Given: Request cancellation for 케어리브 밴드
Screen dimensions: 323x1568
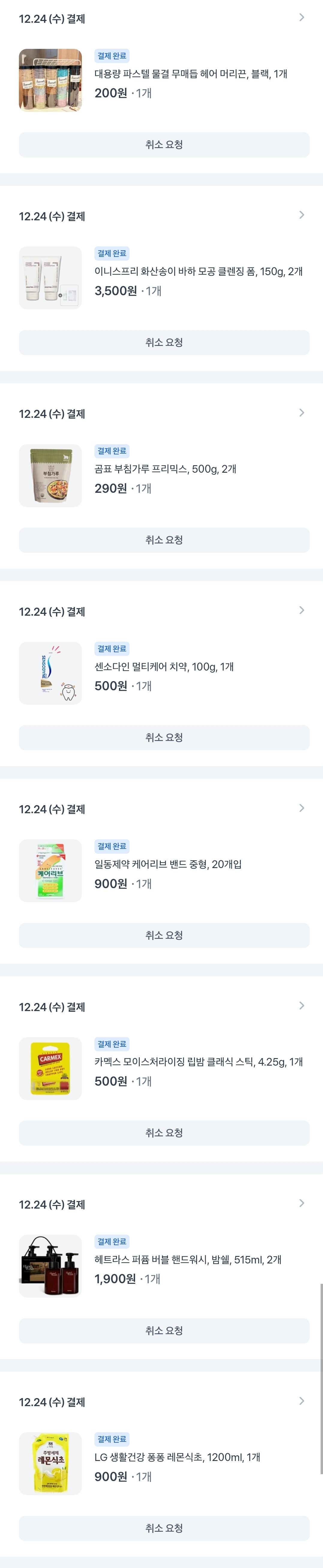Looking at the screenshot, I should point(164,935).
